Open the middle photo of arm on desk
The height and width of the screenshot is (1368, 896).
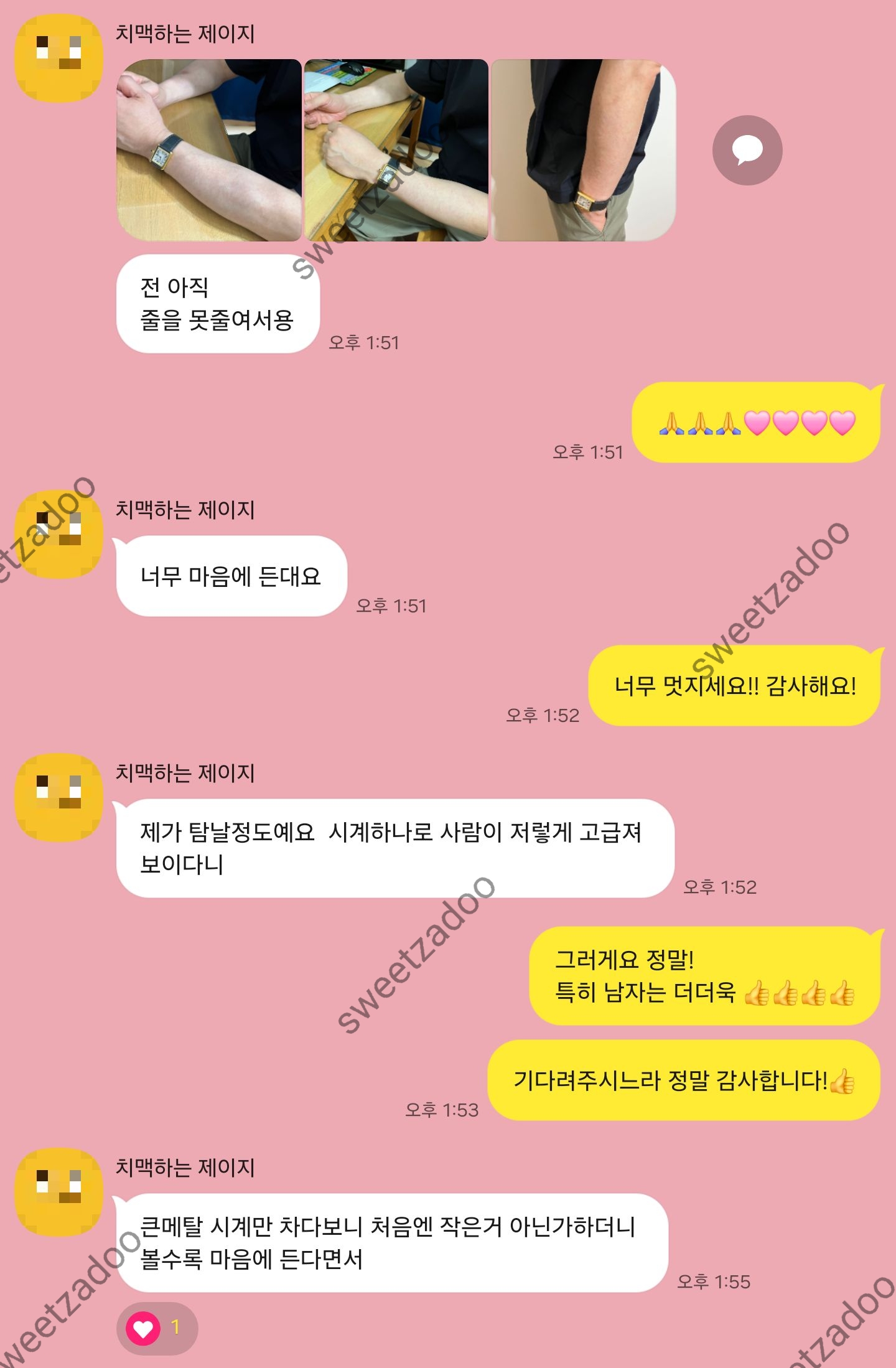click(396, 150)
